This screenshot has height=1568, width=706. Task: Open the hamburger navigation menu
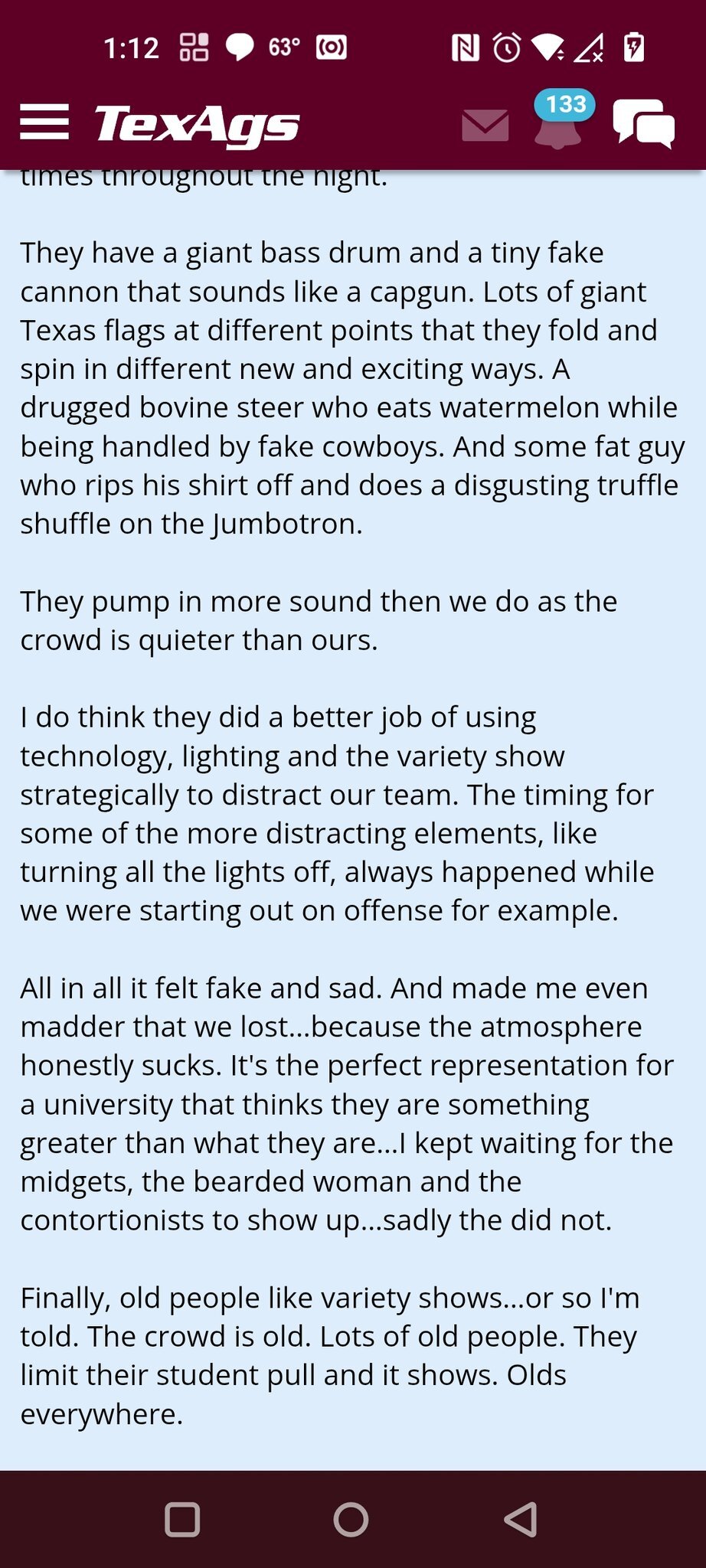[x=44, y=122]
